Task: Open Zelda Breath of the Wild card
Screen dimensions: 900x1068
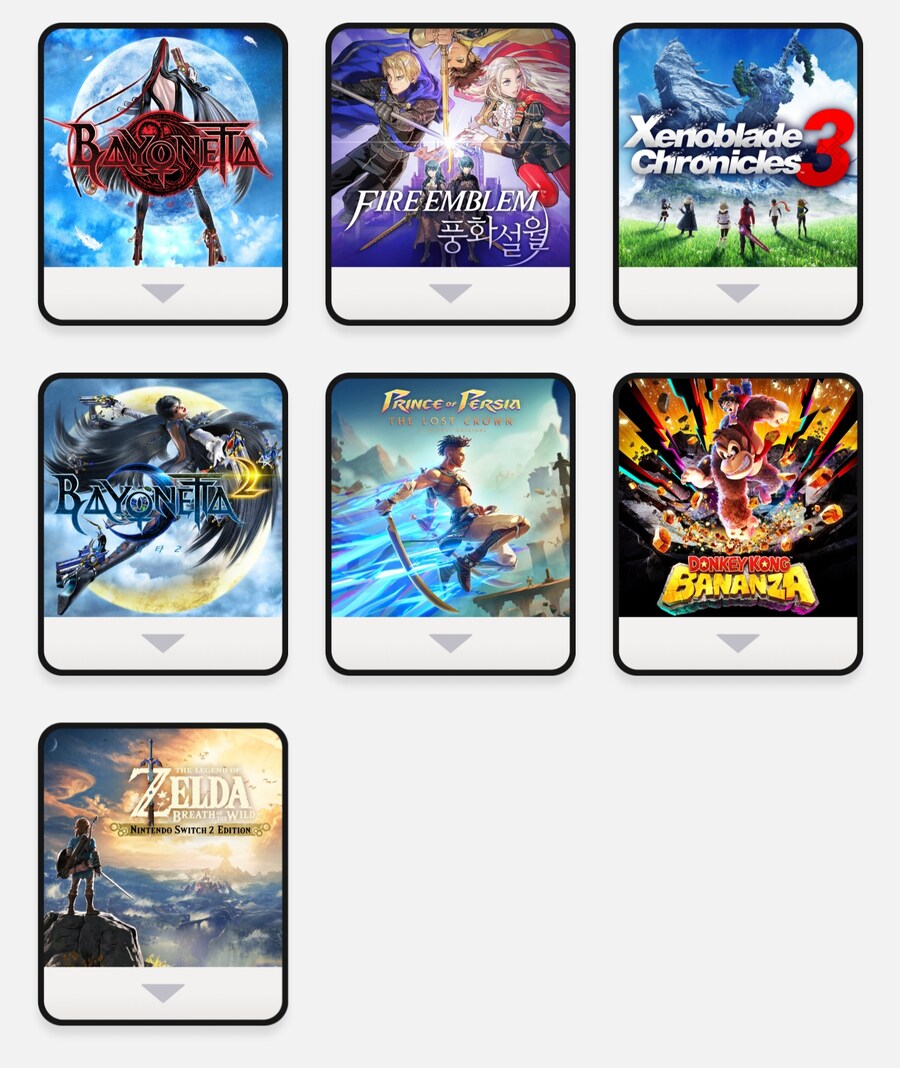Action: (163, 847)
